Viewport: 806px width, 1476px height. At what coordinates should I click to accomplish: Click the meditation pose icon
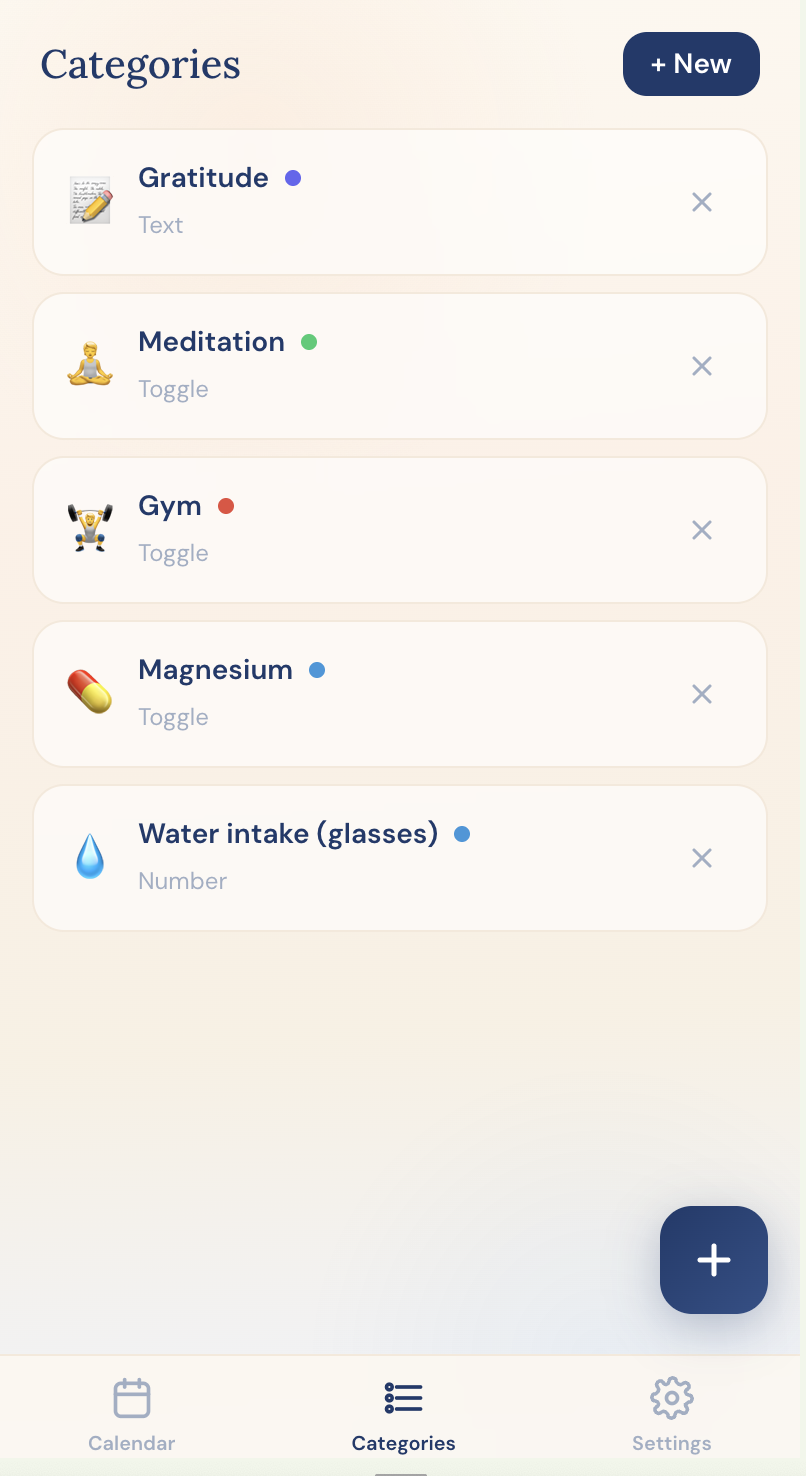(90, 366)
